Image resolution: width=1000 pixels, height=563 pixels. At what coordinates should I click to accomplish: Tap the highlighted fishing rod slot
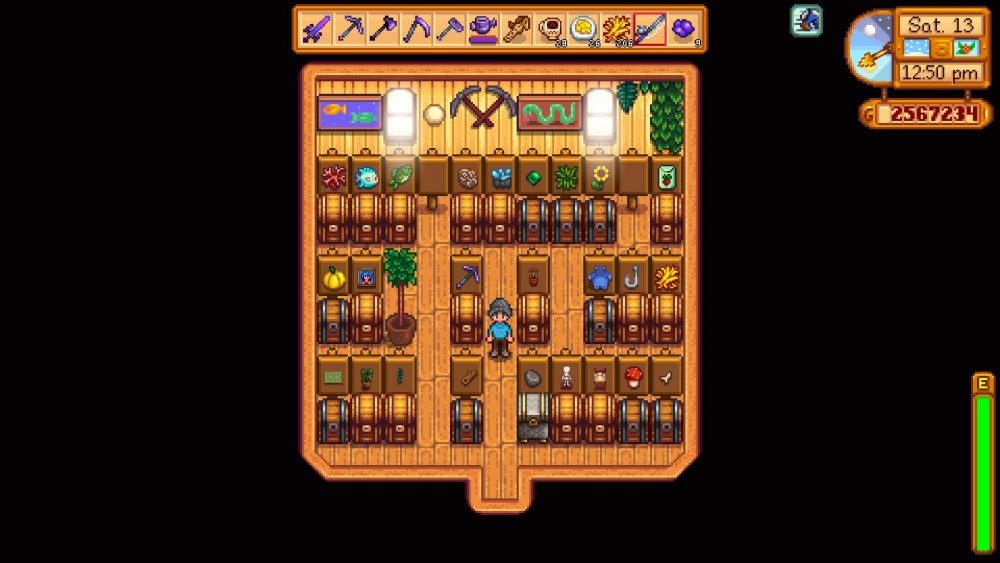(x=650, y=29)
